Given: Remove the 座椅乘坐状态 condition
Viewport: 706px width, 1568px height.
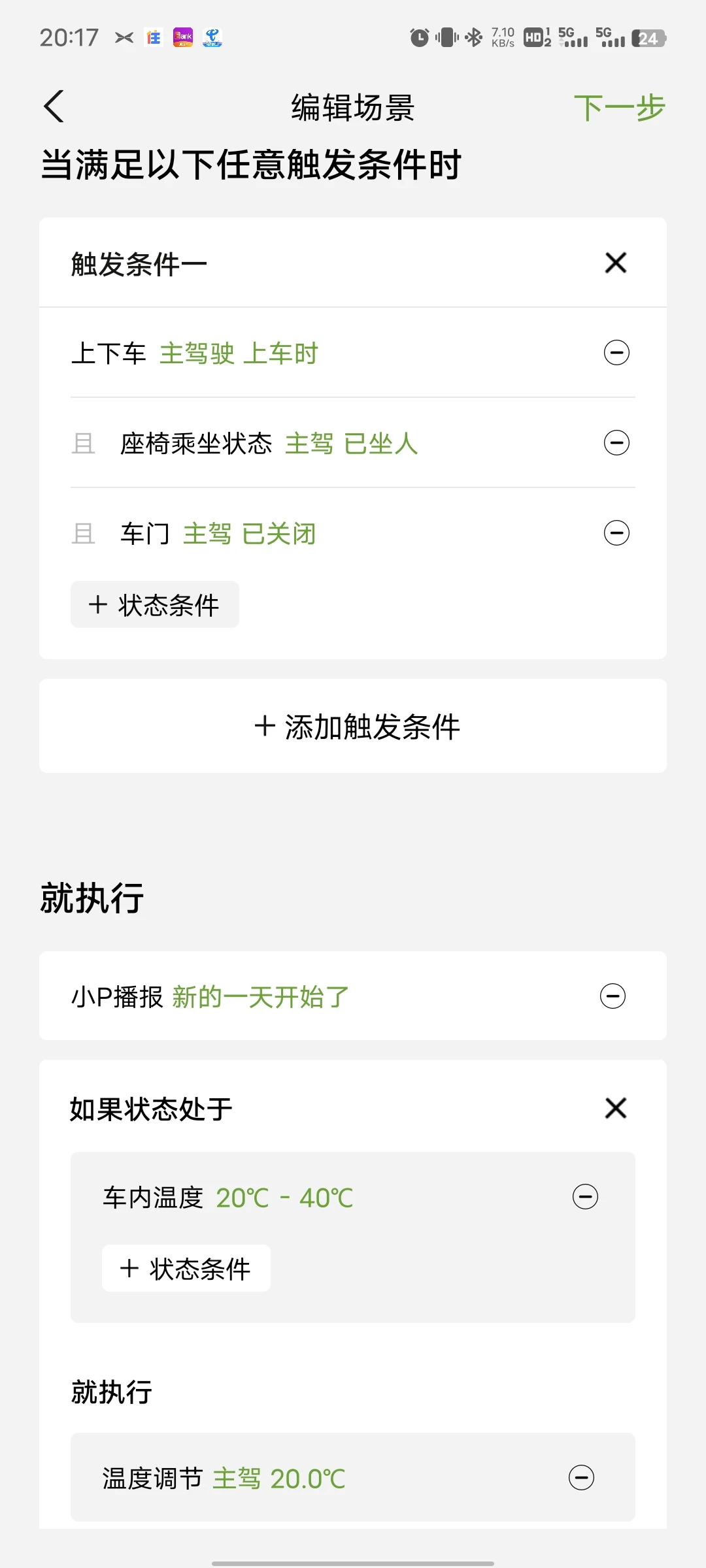Looking at the screenshot, I should coord(616,443).
